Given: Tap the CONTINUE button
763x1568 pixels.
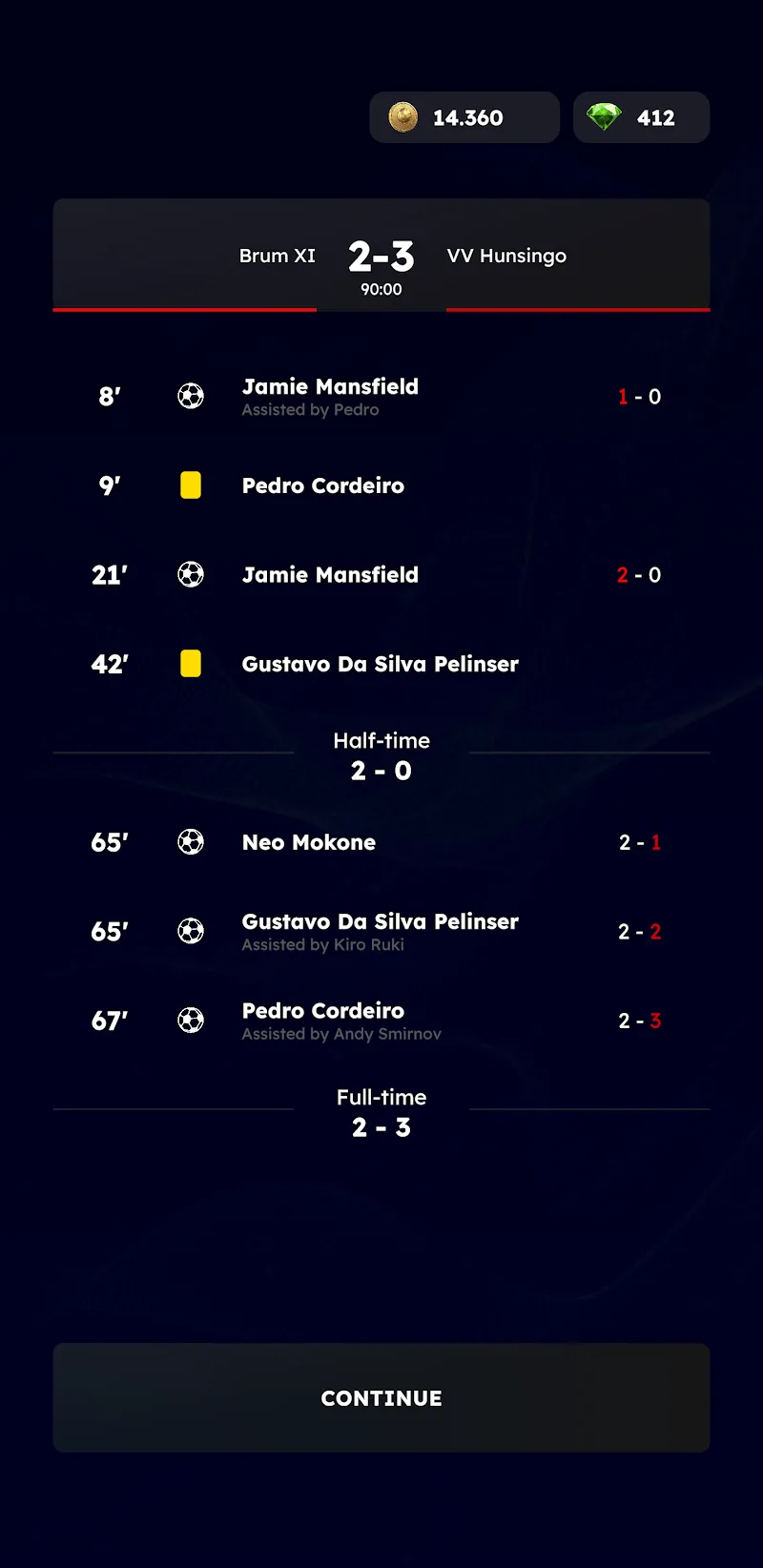Looking at the screenshot, I should (x=381, y=1397).
